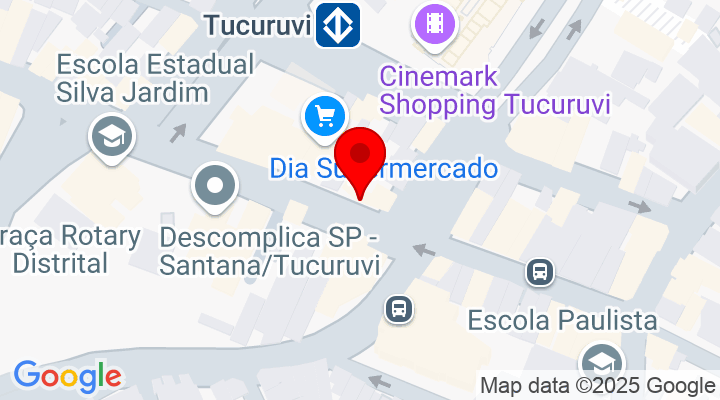Select the Dia Supermercado shopping cart marker
The height and width of the screenshot is (400, 720).
pos(324,118)
